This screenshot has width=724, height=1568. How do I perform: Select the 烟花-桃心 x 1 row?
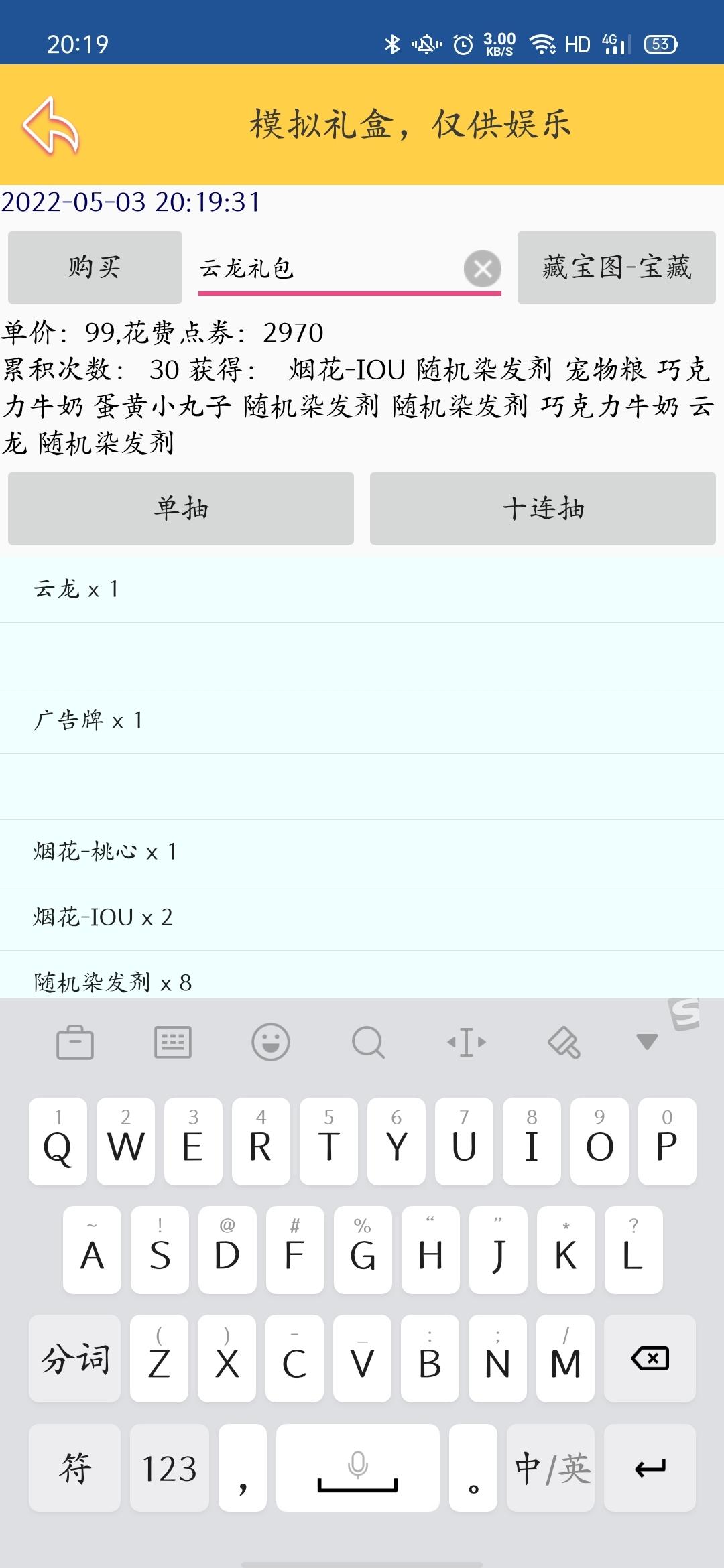[362, 852]
